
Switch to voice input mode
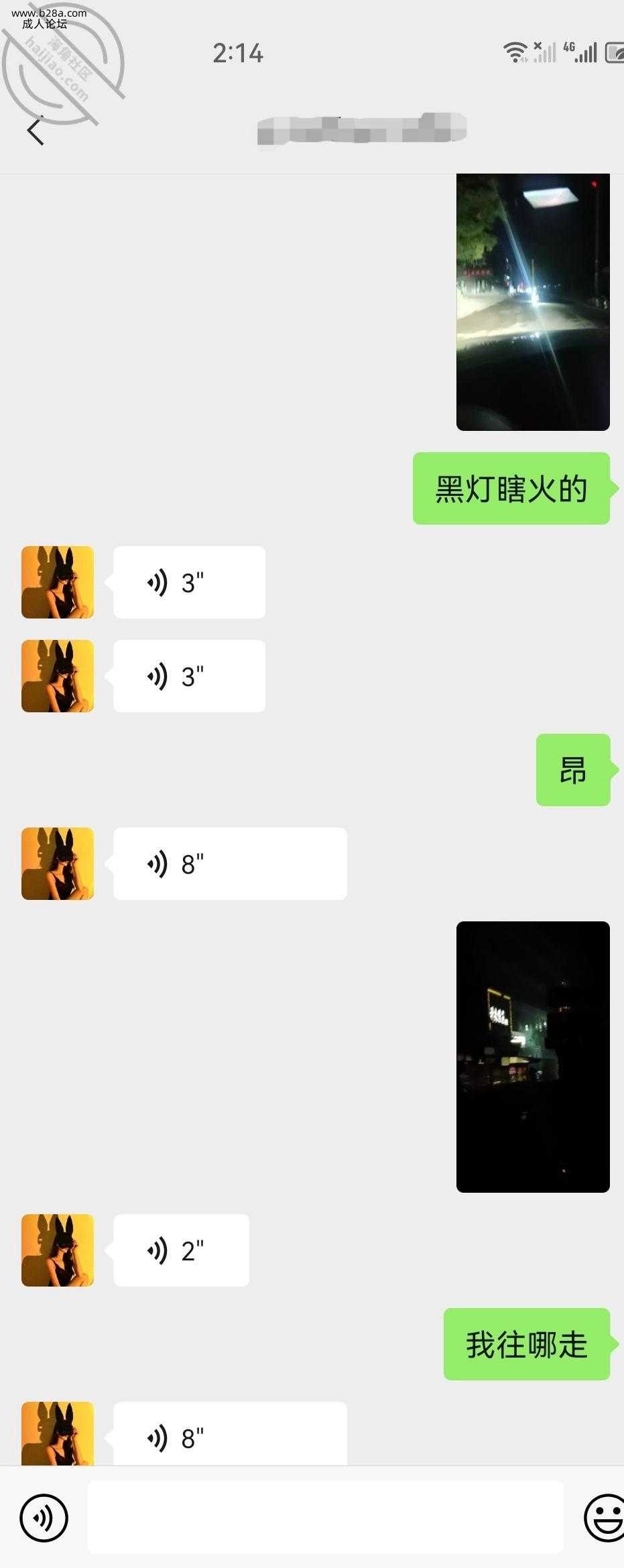click(x=44, y=1518)
